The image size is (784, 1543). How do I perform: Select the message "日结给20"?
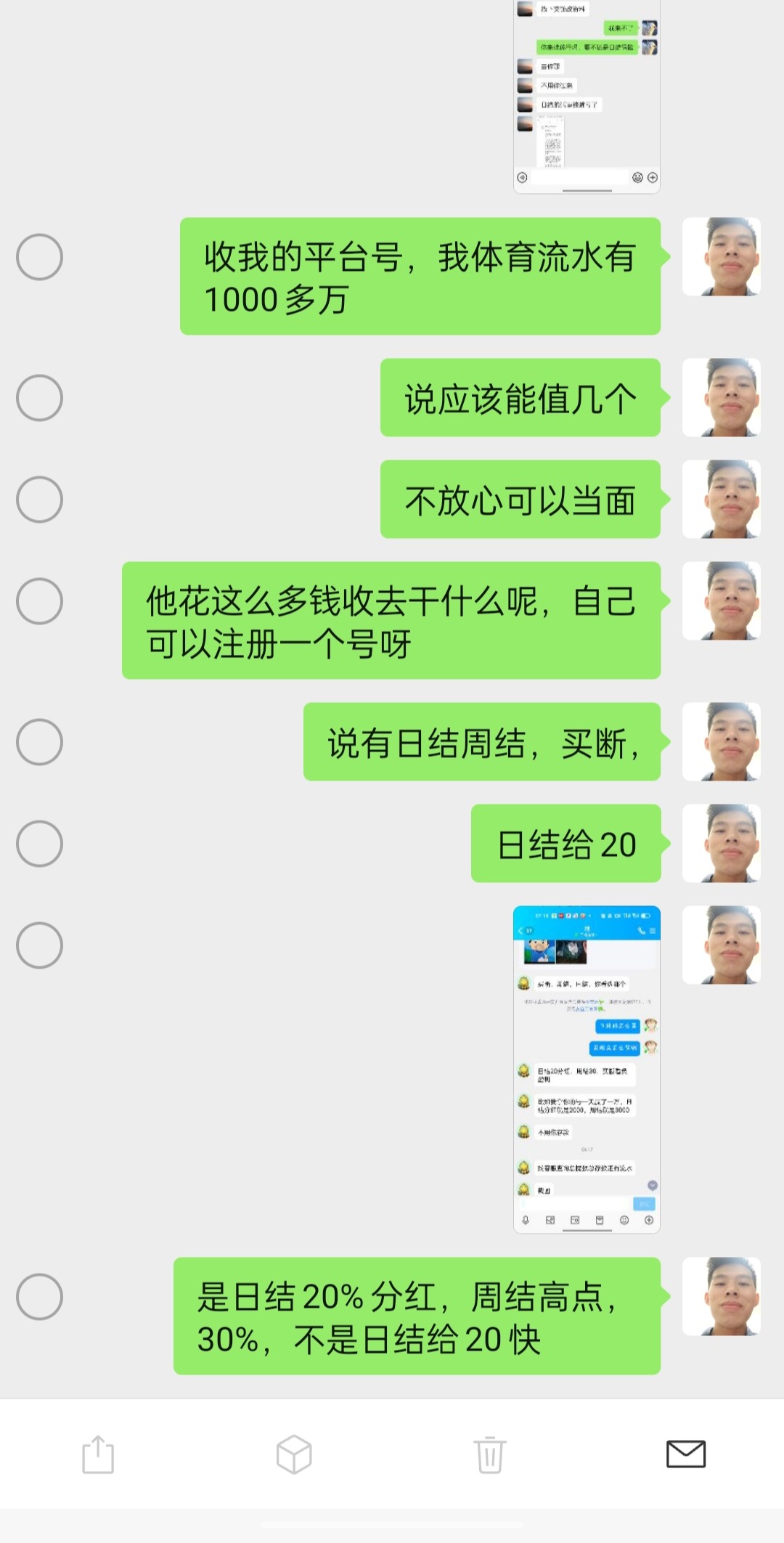click(x=39, y=844)
